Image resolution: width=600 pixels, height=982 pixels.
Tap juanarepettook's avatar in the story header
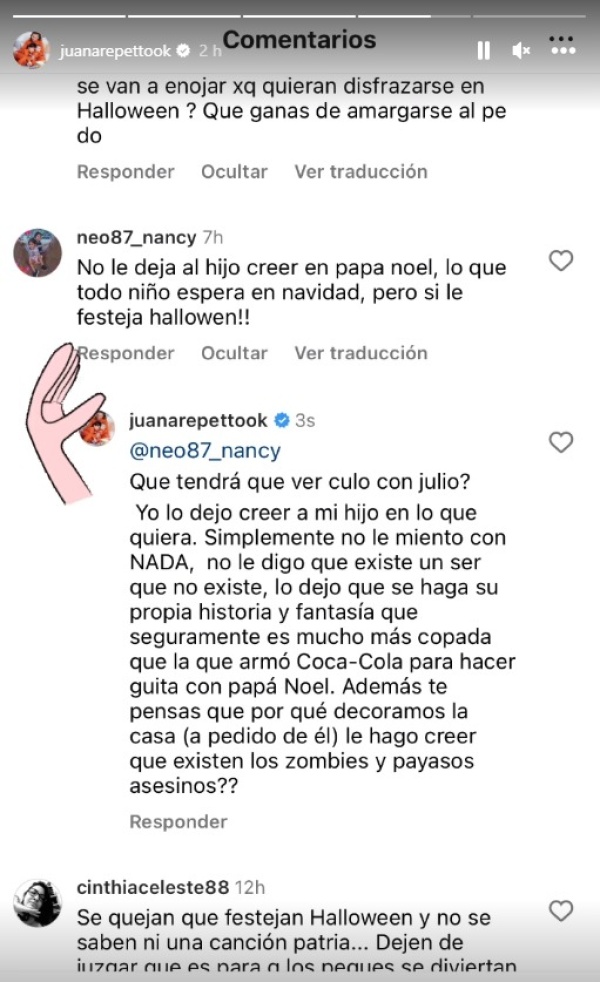point(31,49)
